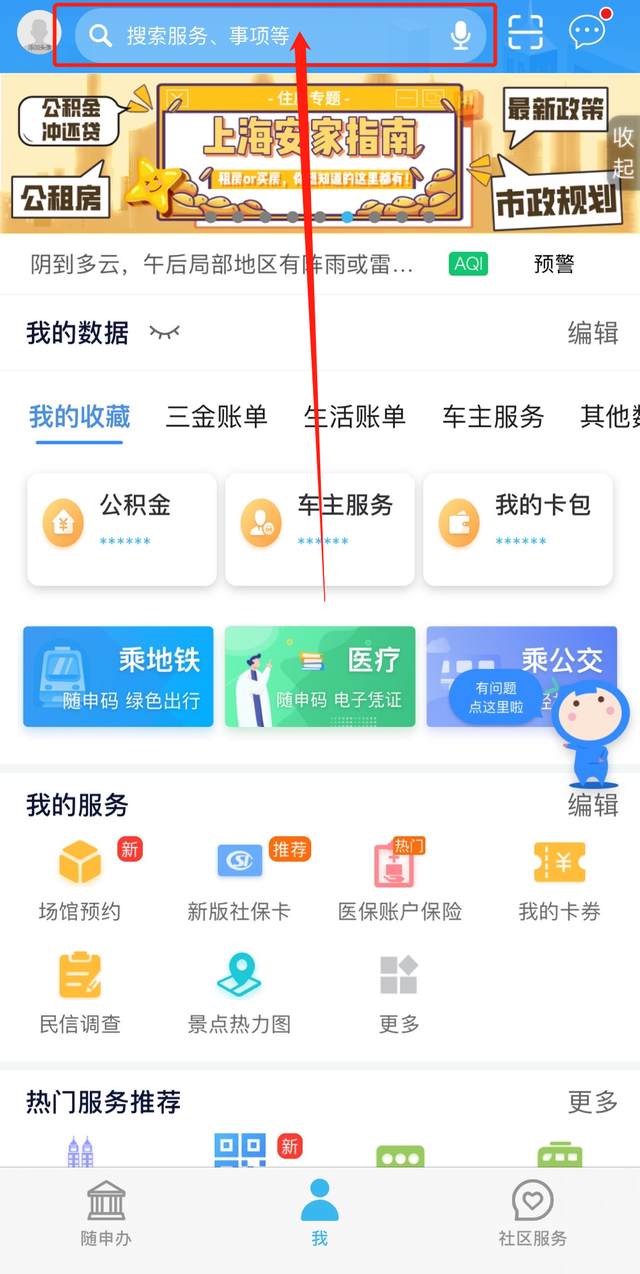
Task: Switch to the 生活账单 tab
Action: (354, 416)
